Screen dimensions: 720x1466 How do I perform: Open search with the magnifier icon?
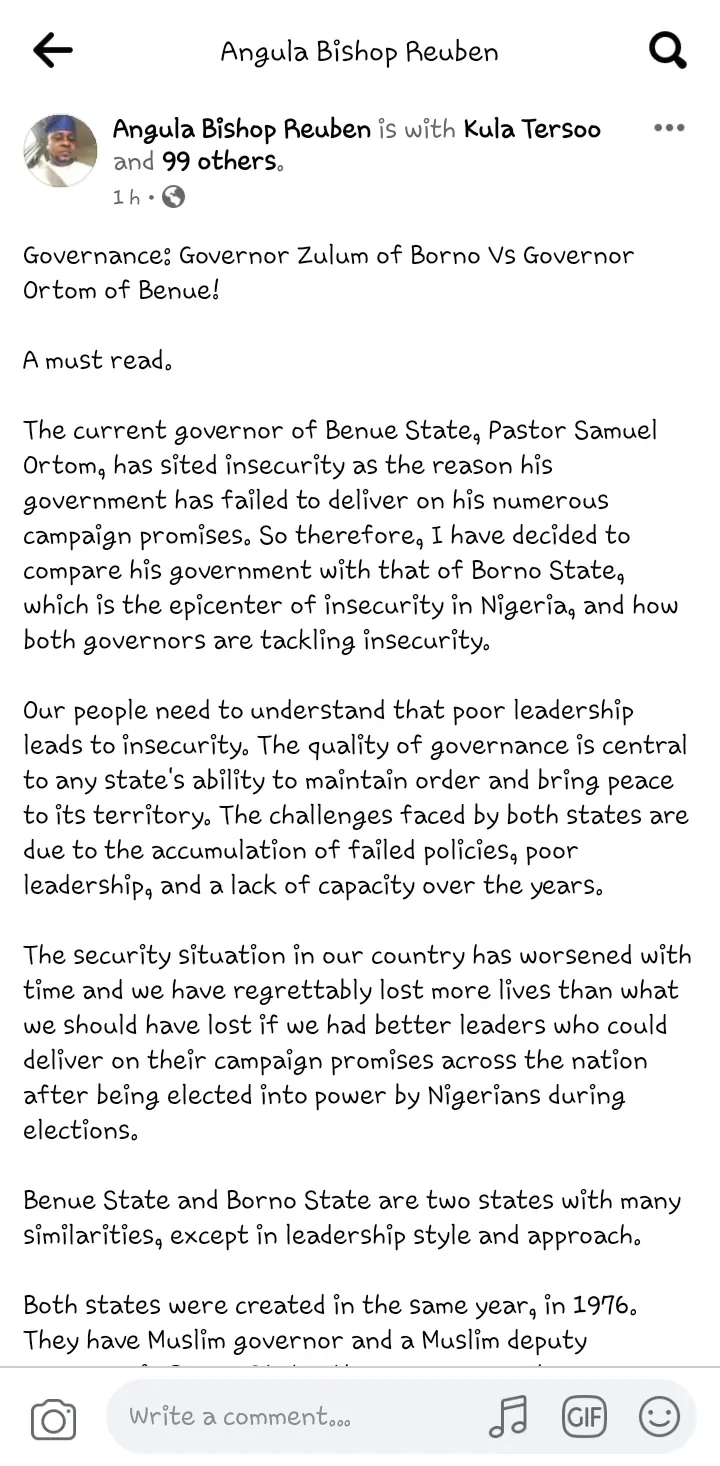(x=667, y=50)
